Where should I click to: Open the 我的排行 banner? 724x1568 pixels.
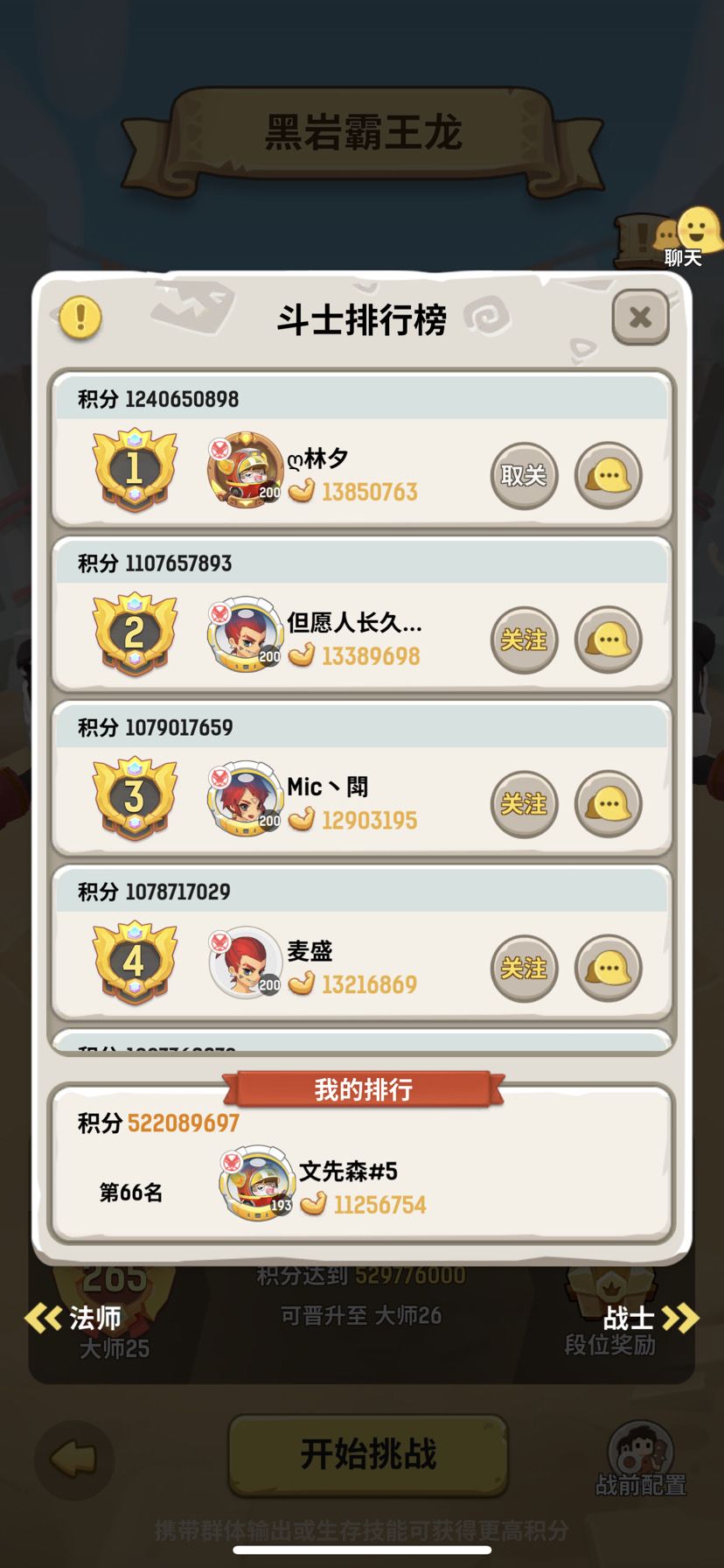click(362, 1089)
